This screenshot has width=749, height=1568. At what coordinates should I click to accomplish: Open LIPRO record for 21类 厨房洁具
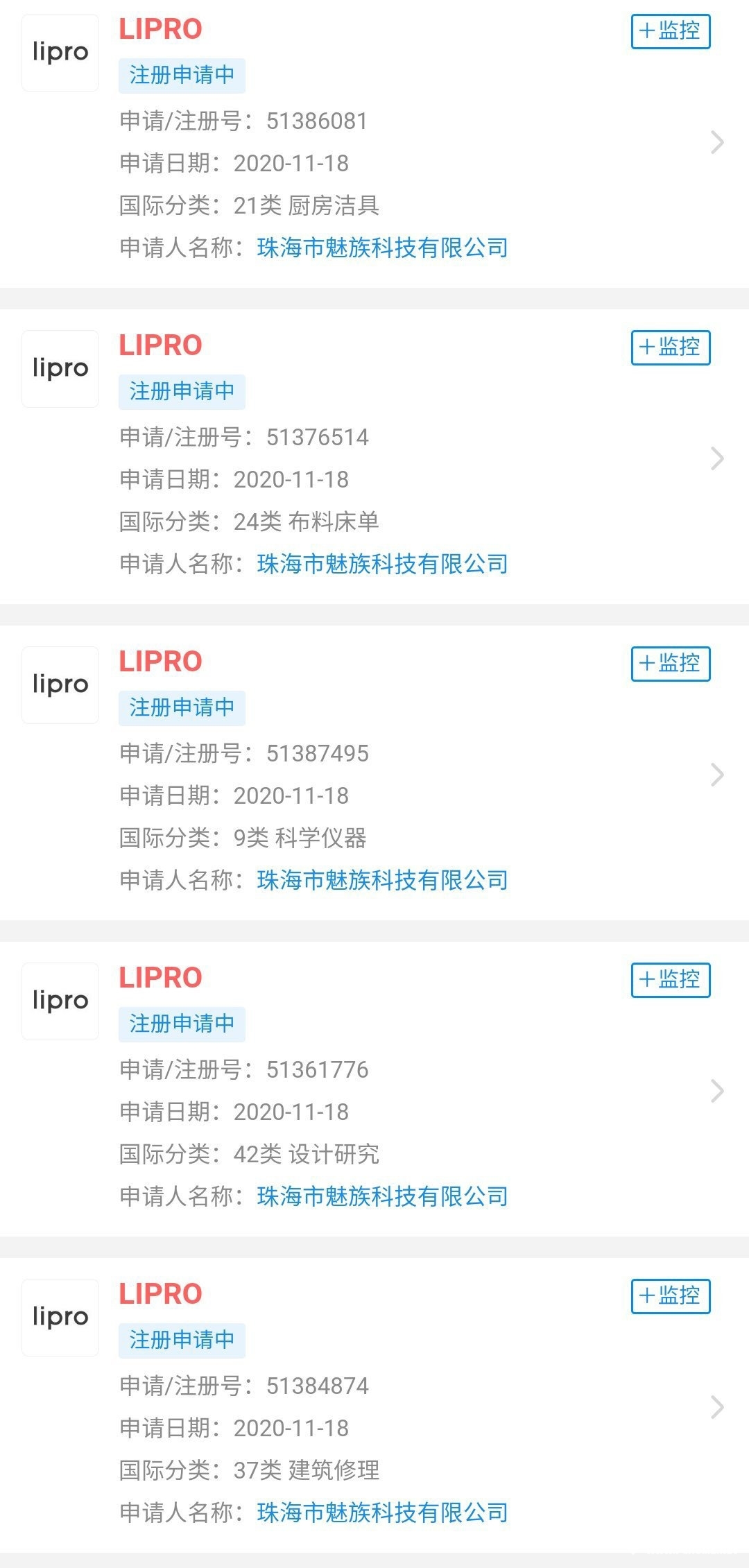pos(717,142)
